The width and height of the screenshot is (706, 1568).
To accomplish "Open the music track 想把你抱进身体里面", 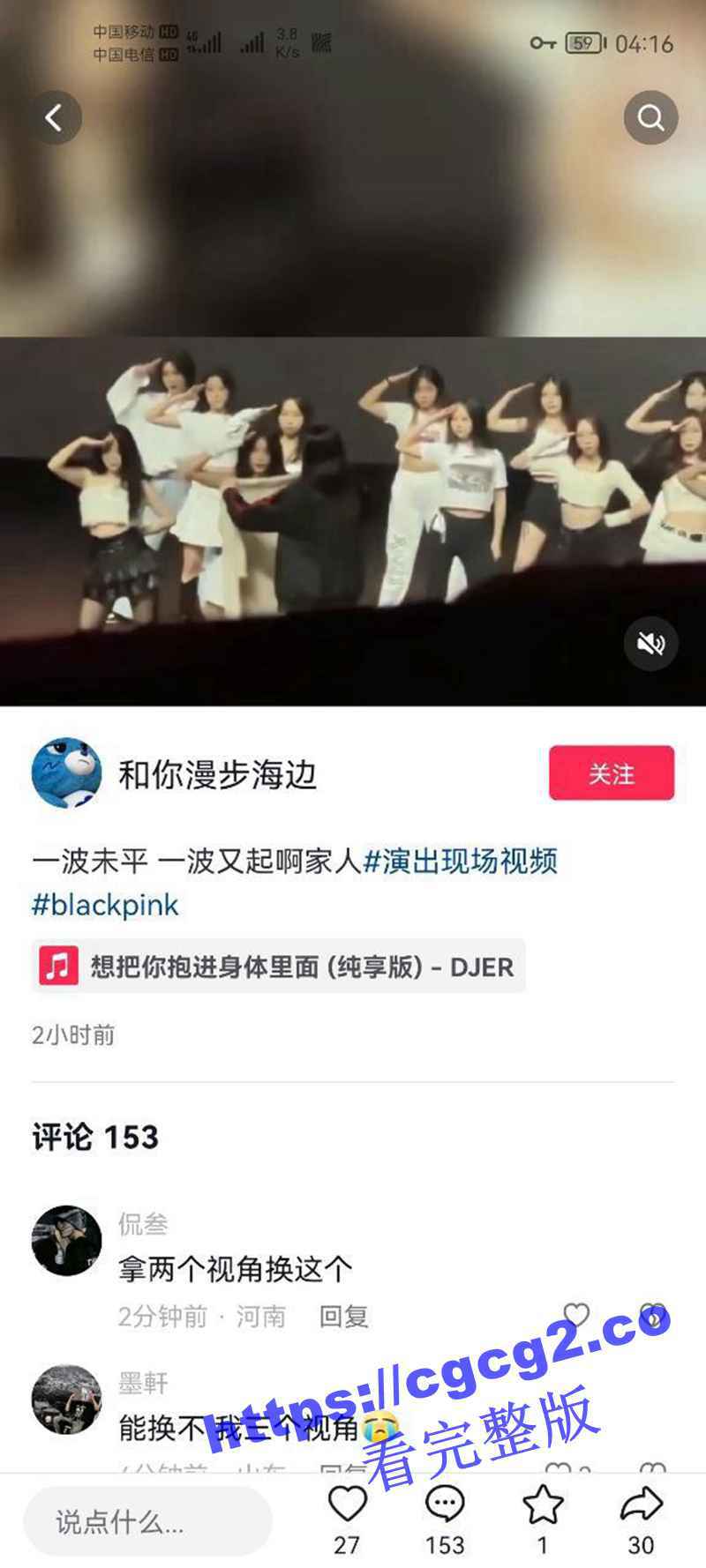I will 278,967.
